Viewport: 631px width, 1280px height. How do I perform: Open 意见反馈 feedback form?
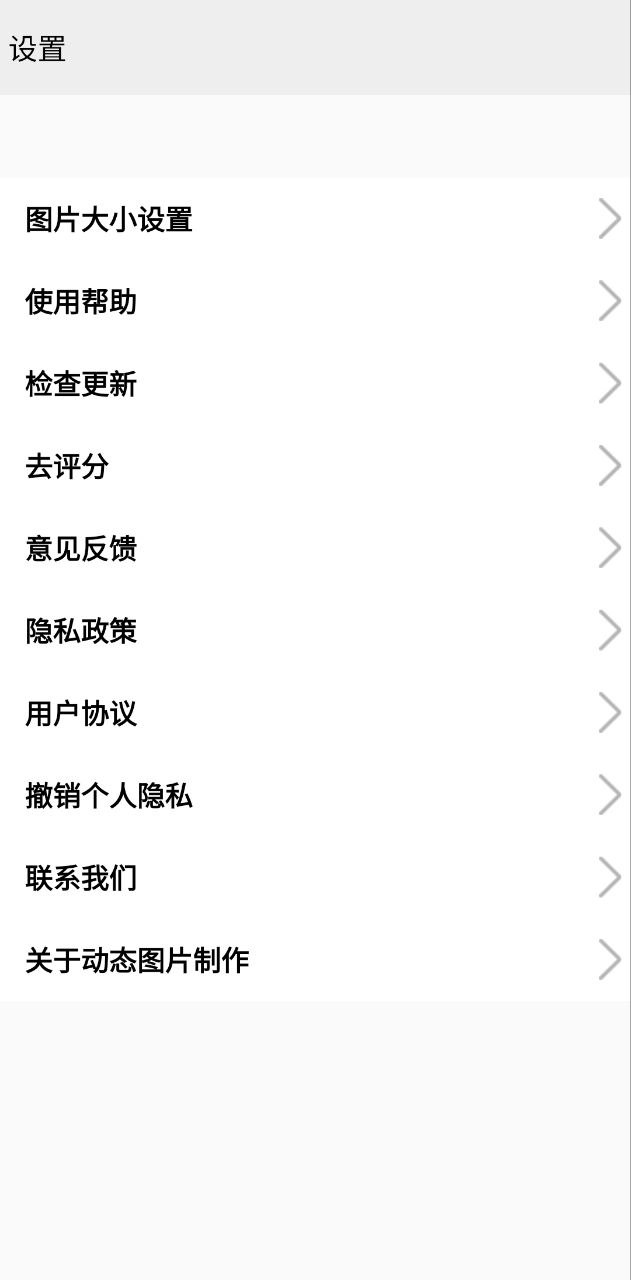point(315,548)
